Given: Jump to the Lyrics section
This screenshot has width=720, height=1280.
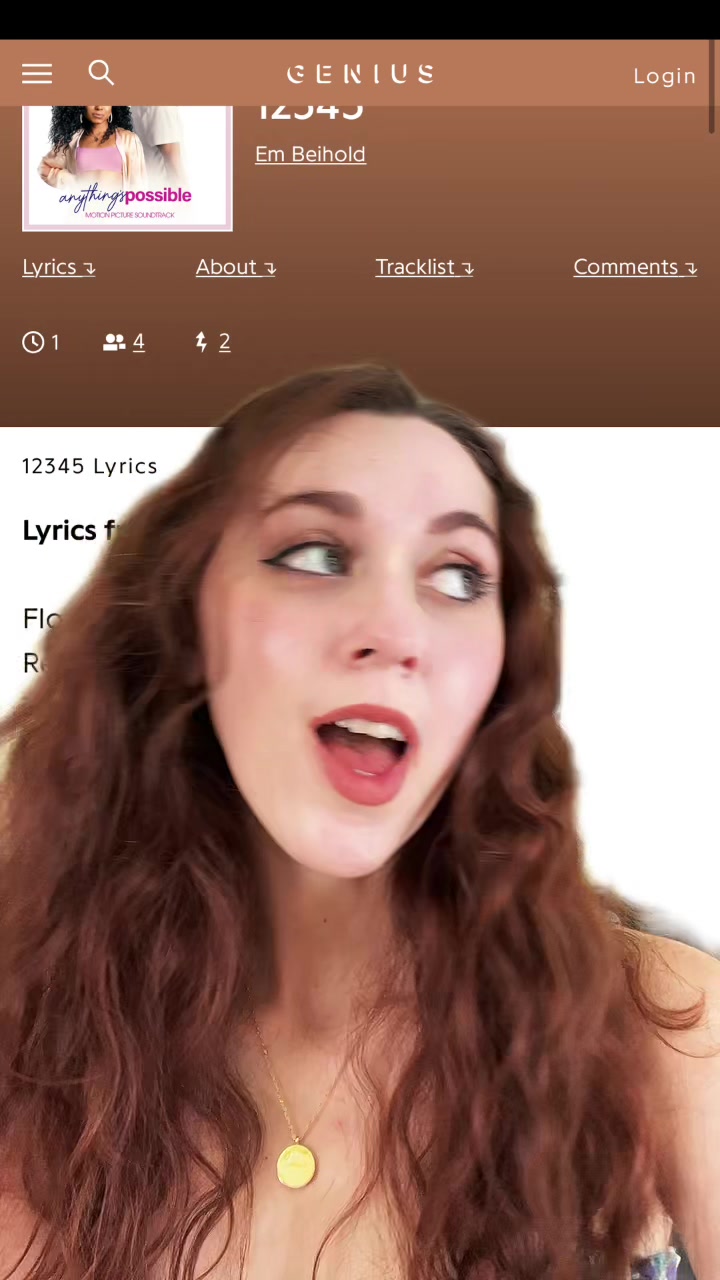Looking at the screenshot, I should (58, 267).
